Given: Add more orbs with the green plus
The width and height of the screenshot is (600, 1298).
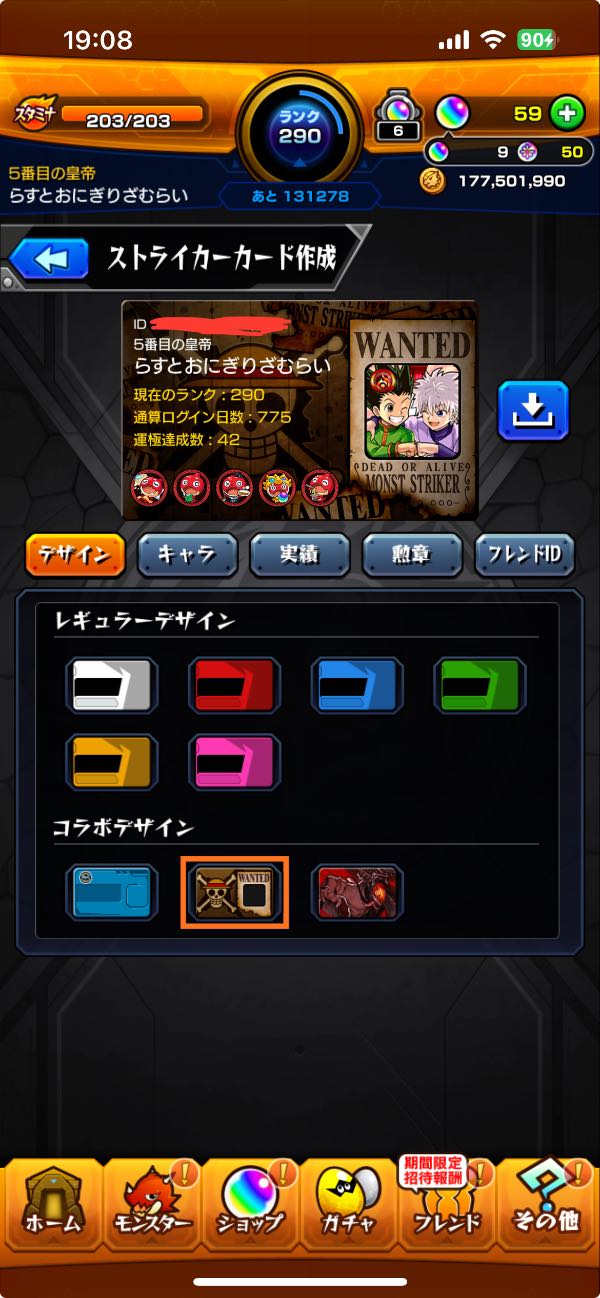Looking at the screenshot, I should 567,113.
